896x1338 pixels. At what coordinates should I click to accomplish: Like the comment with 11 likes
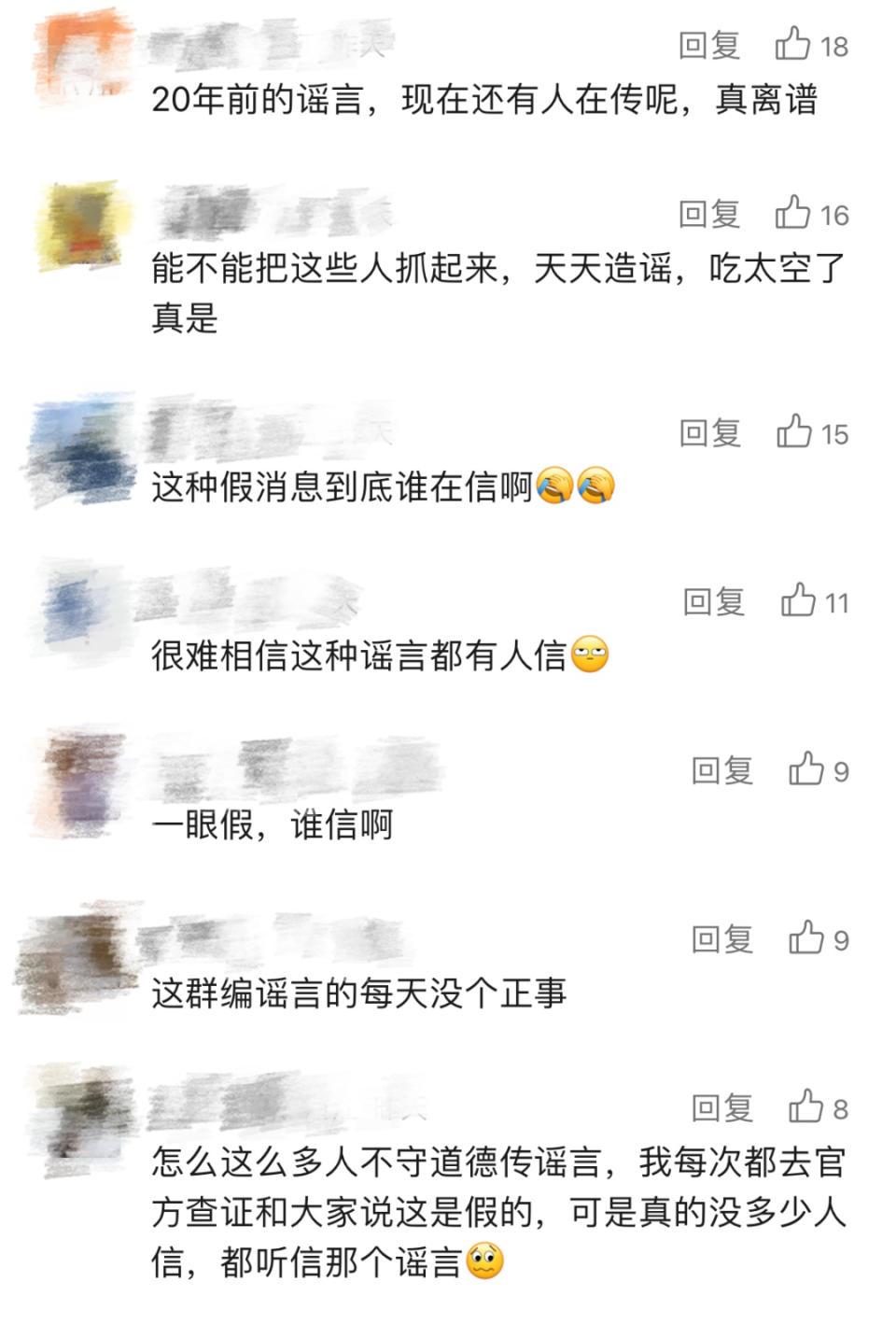tap(799, 600)
